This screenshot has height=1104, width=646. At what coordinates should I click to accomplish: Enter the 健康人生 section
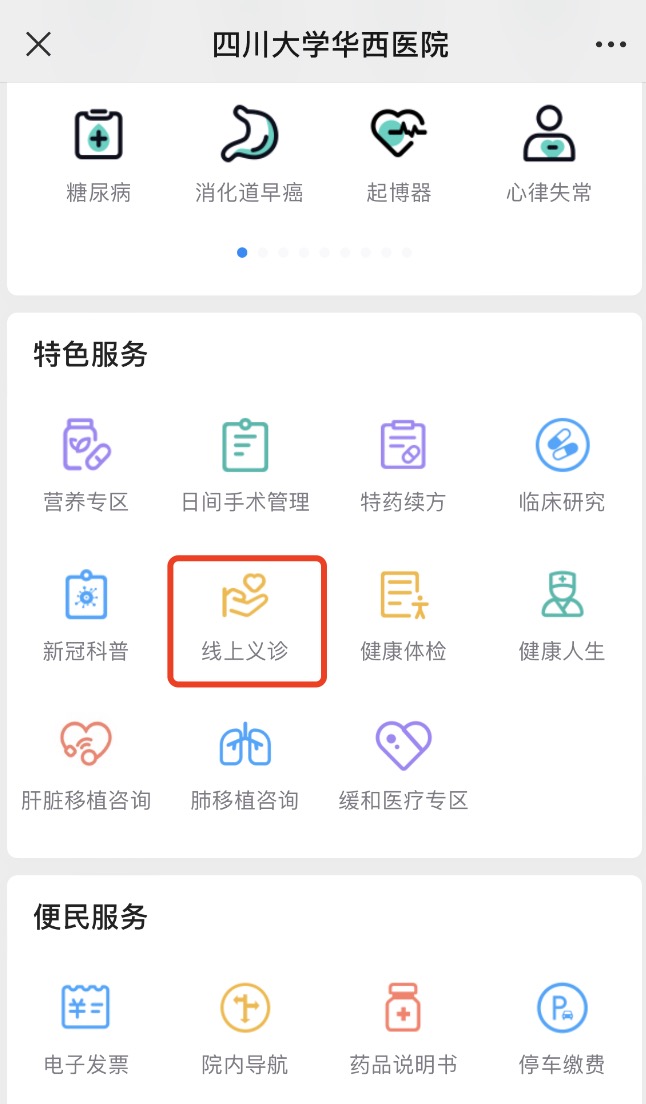click(x=562, y=615)
